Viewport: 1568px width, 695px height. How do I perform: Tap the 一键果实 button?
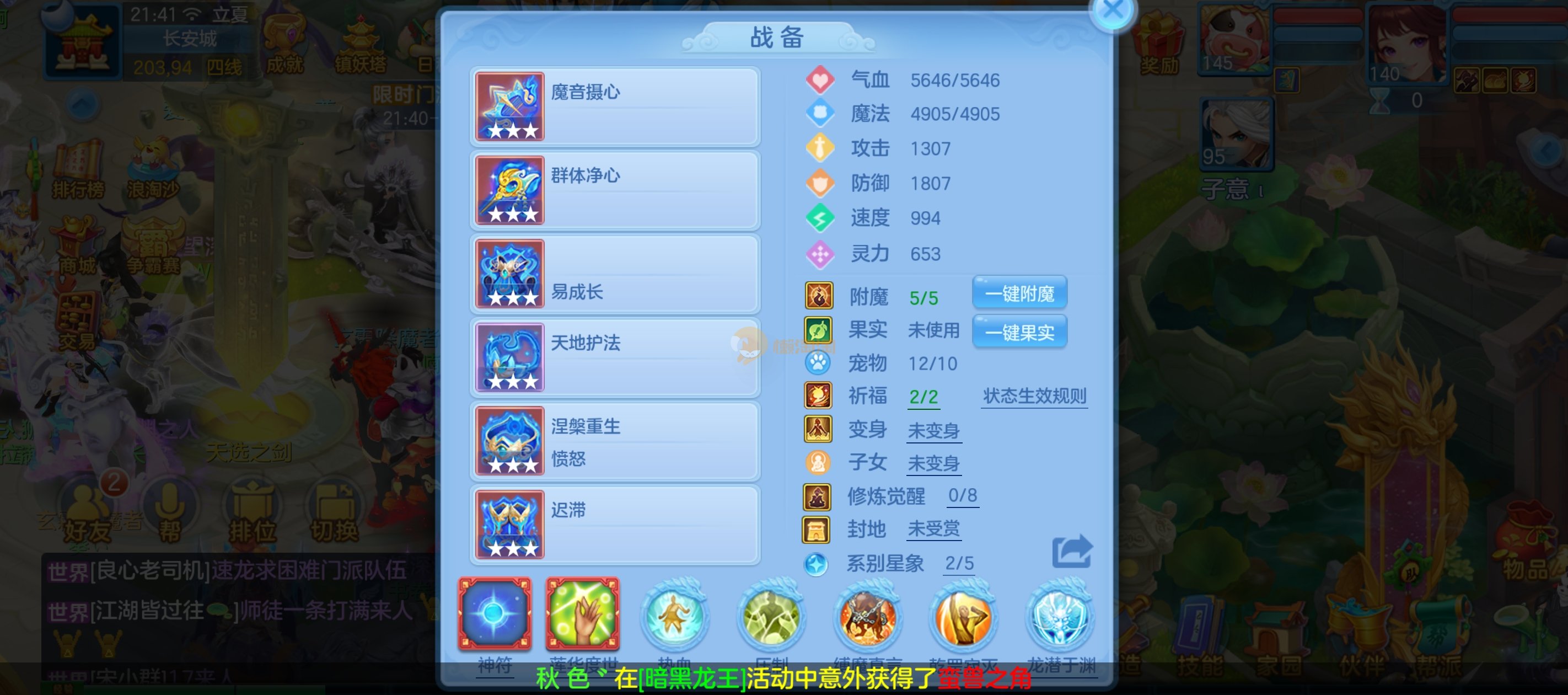coord(1019,332)
